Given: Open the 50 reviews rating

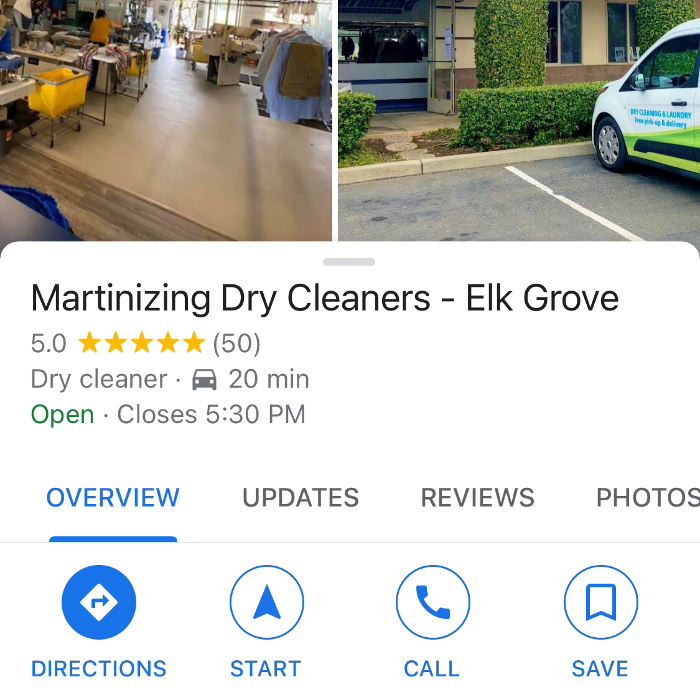Looking at the screenshot, I should coord(145,344).
